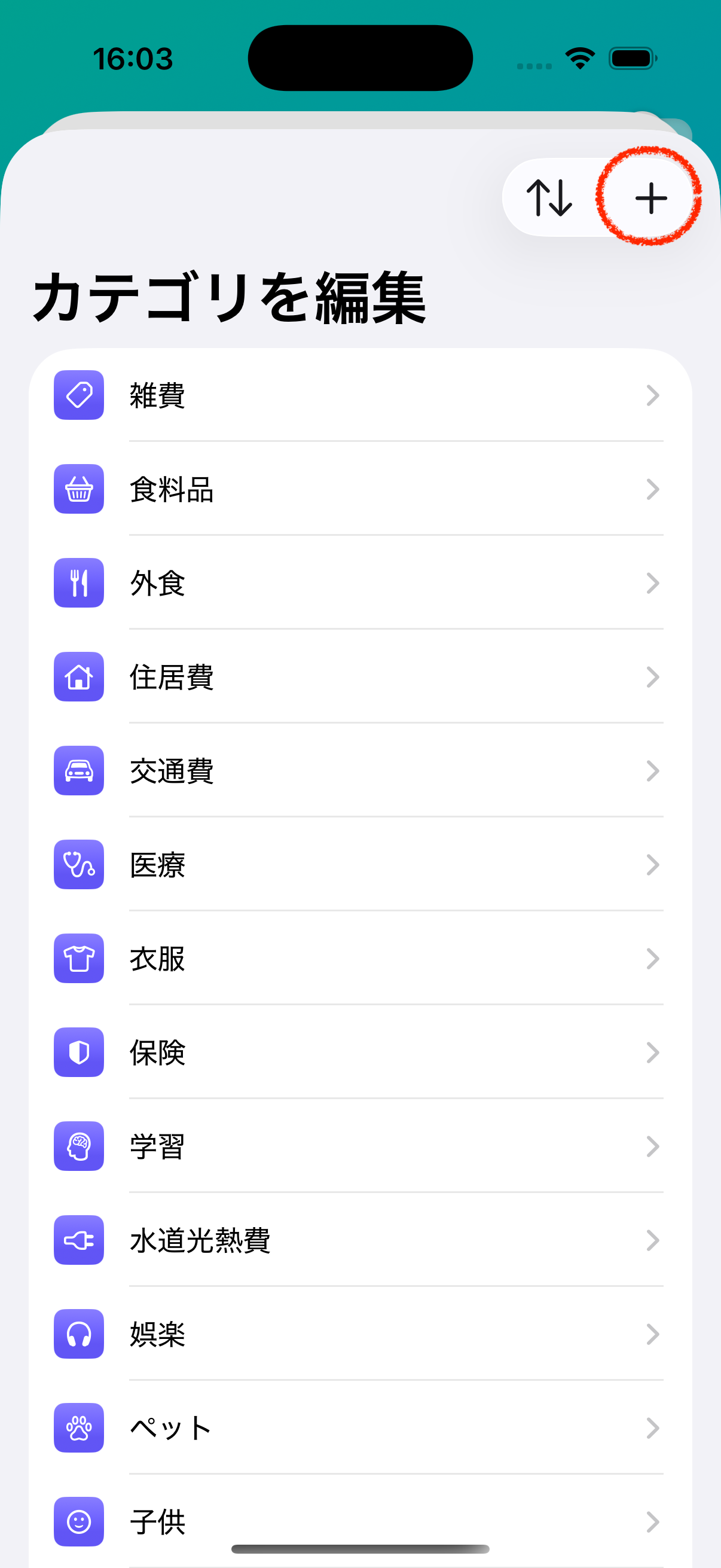The height and width of the screenshot is (1568, 721).
Task: Edit the 保険 category
Action: [x=359, y=1053]
